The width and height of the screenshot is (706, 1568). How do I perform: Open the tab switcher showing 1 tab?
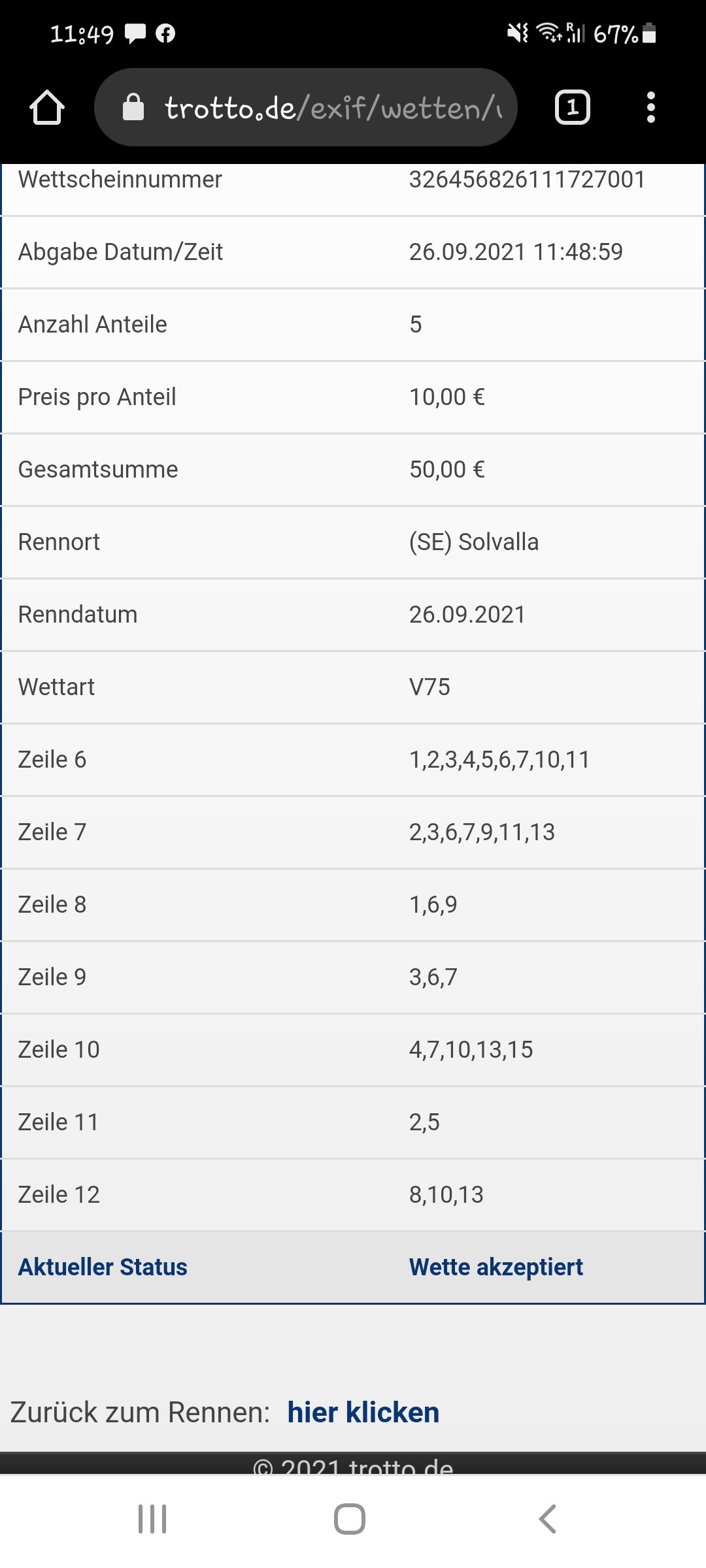point(573,107)
